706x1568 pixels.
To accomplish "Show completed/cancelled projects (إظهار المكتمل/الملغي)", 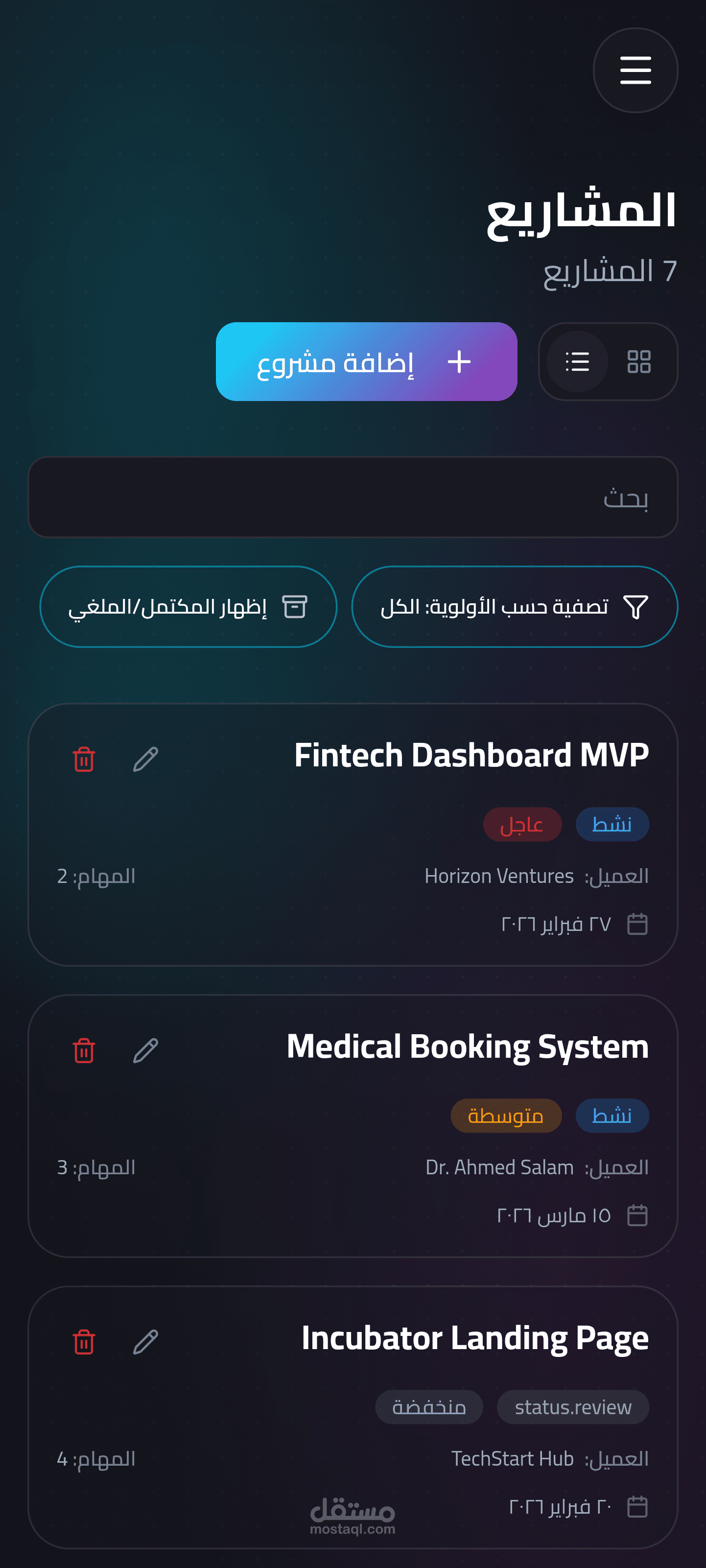I will (x=188, y=606).
